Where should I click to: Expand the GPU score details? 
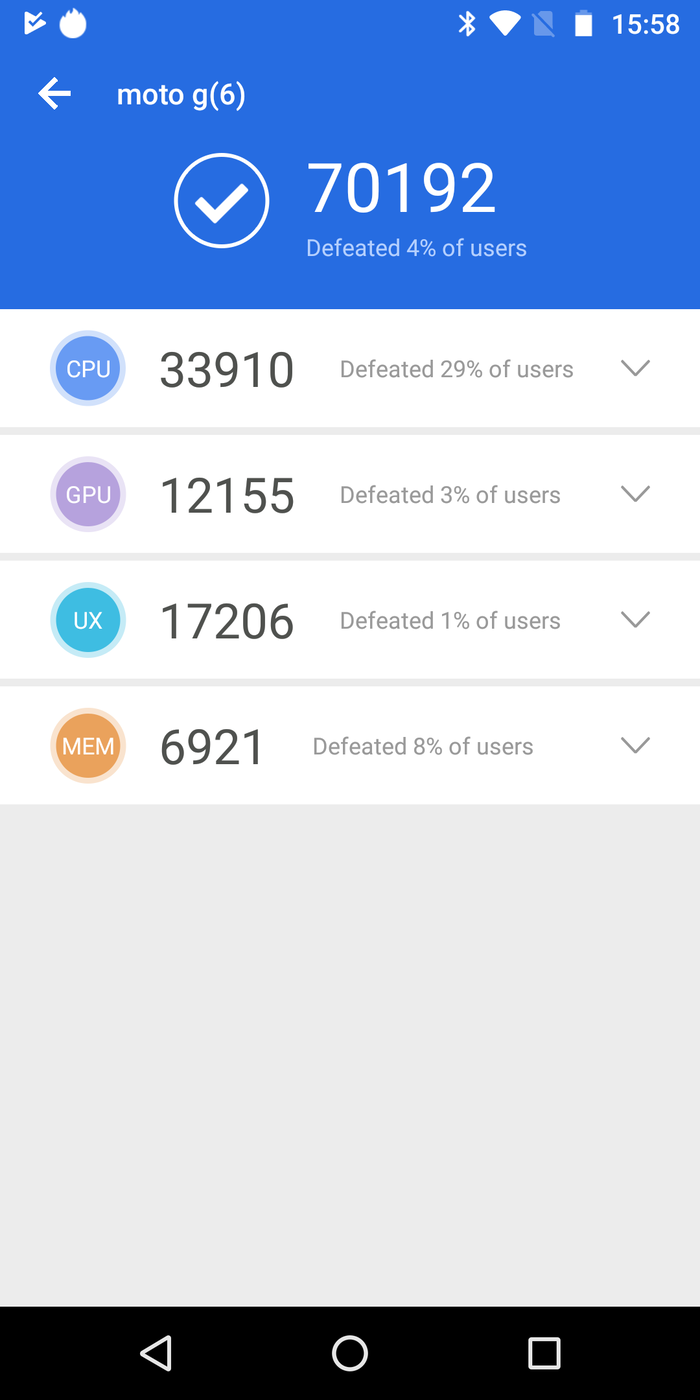pyautogui.click(x=635, y=494)
